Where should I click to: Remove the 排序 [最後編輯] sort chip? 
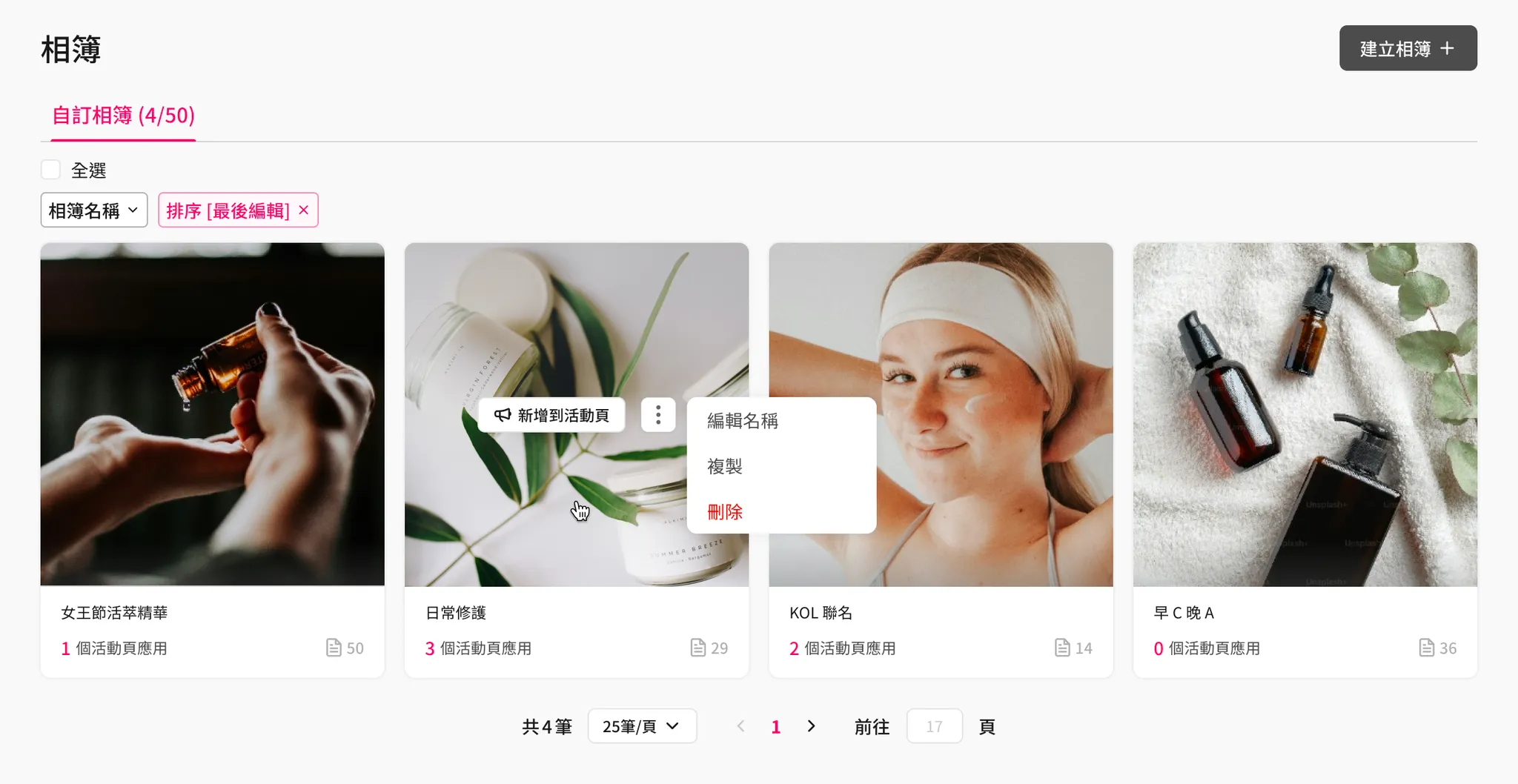pos(304,210)
